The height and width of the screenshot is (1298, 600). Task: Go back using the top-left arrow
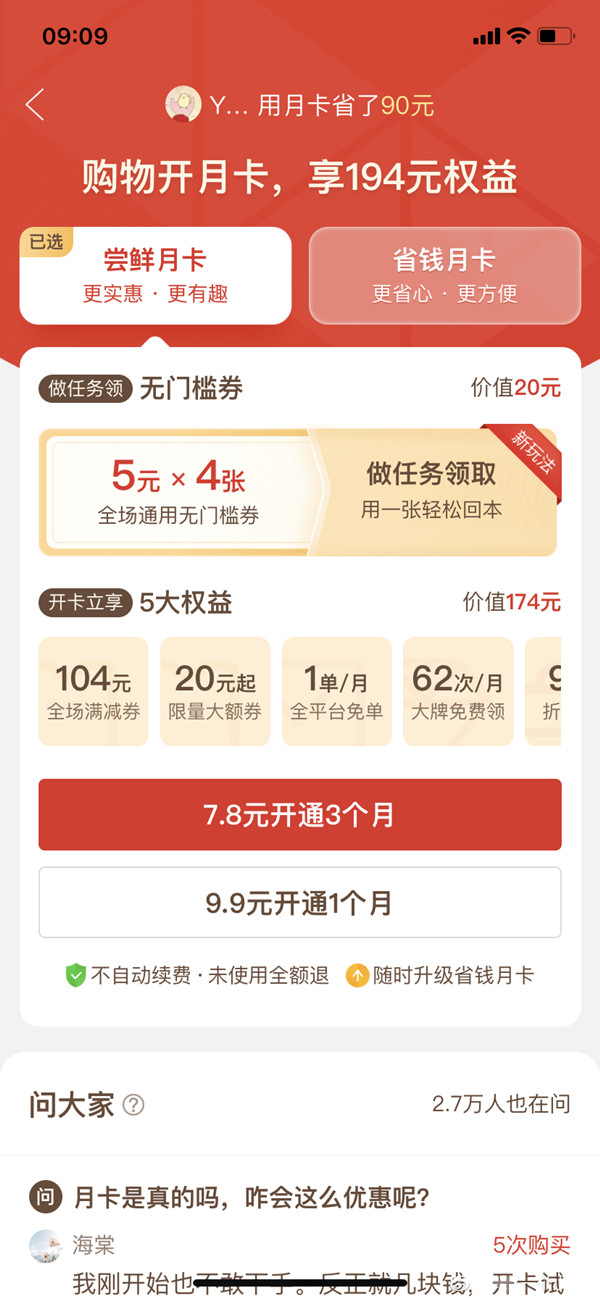pyautogui.click(x=36, y=105)
